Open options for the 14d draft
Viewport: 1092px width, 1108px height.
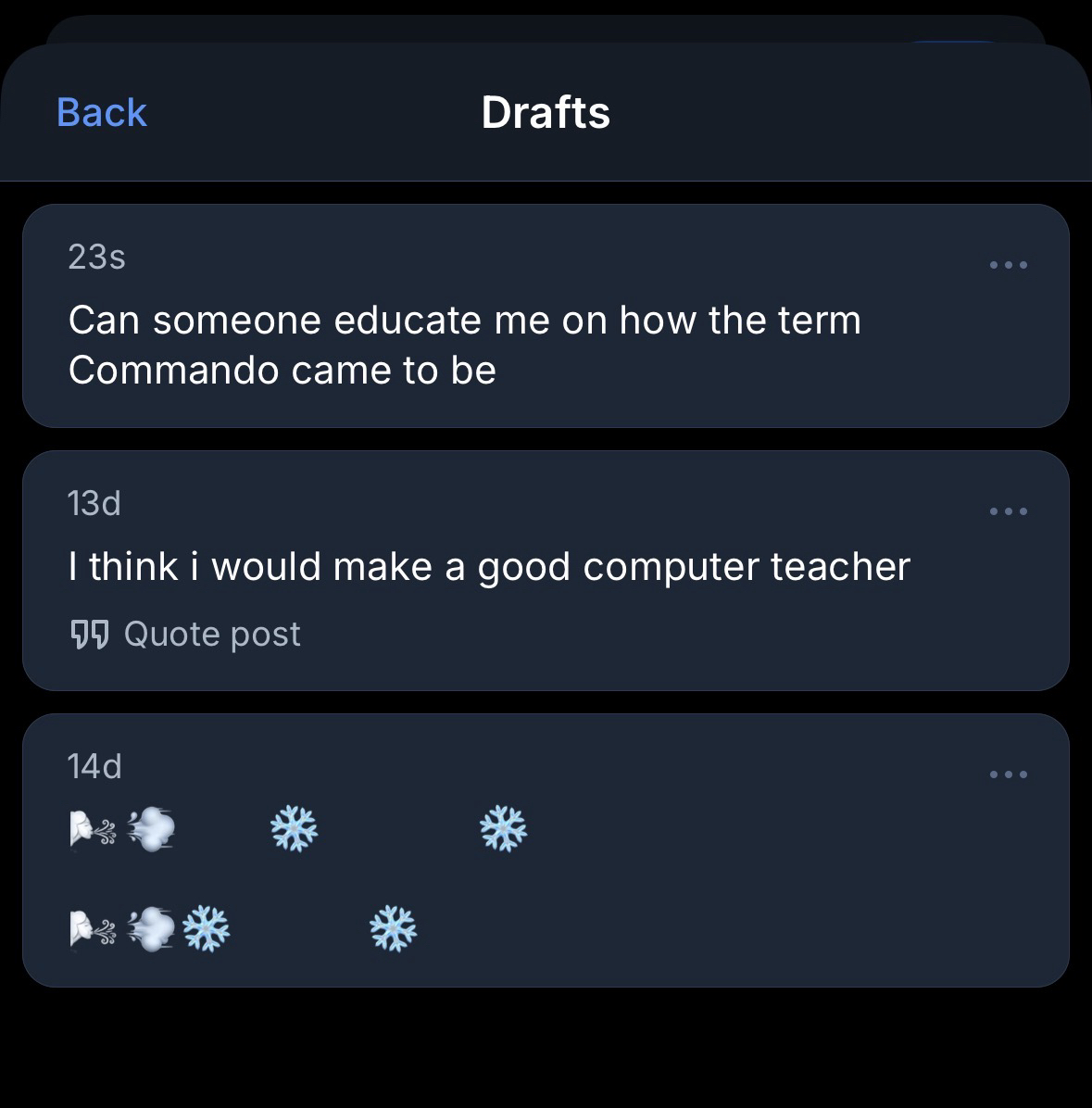tap(1008, 774)
